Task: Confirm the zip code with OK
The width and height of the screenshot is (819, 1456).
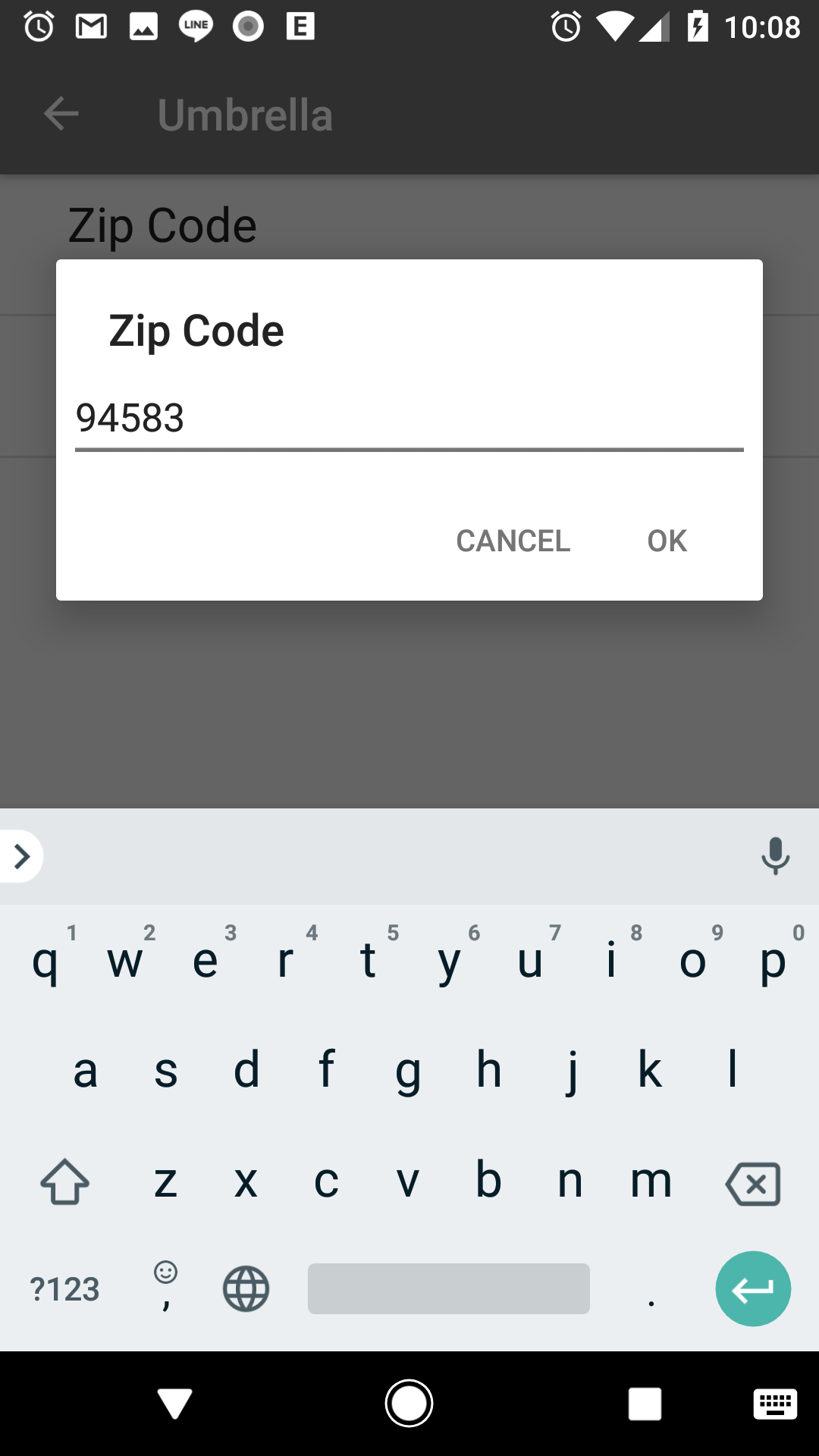Action: 667,541
